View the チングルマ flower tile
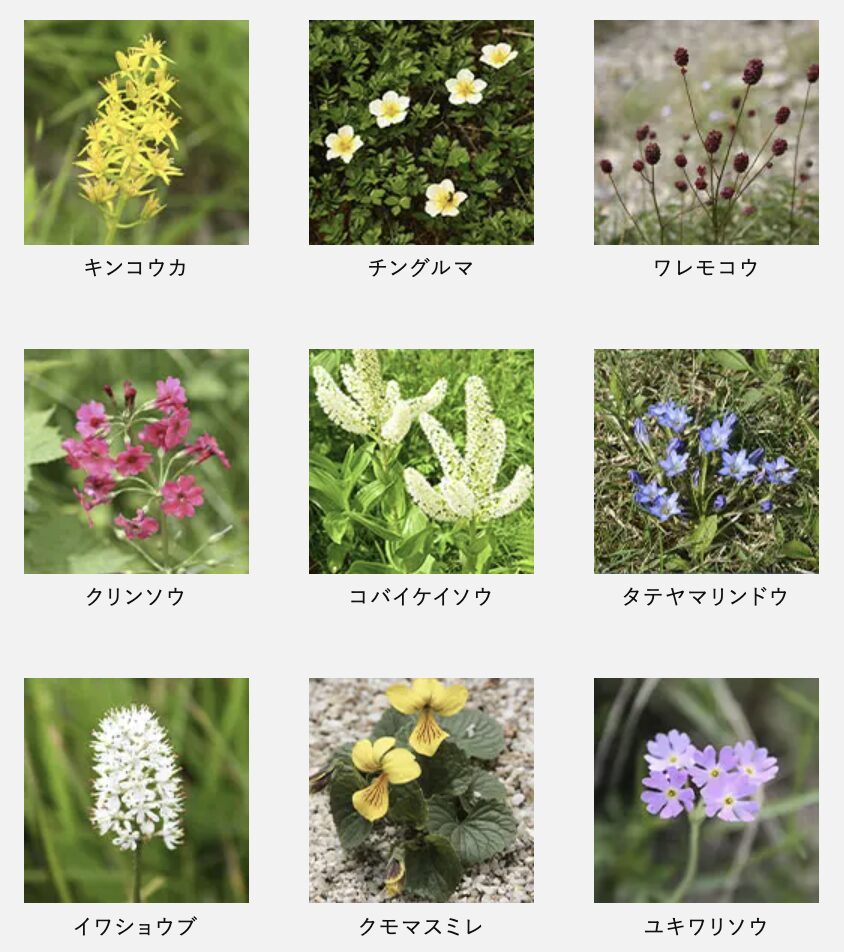The height and width of the screenshot is (952, 844). coord(421,133)
